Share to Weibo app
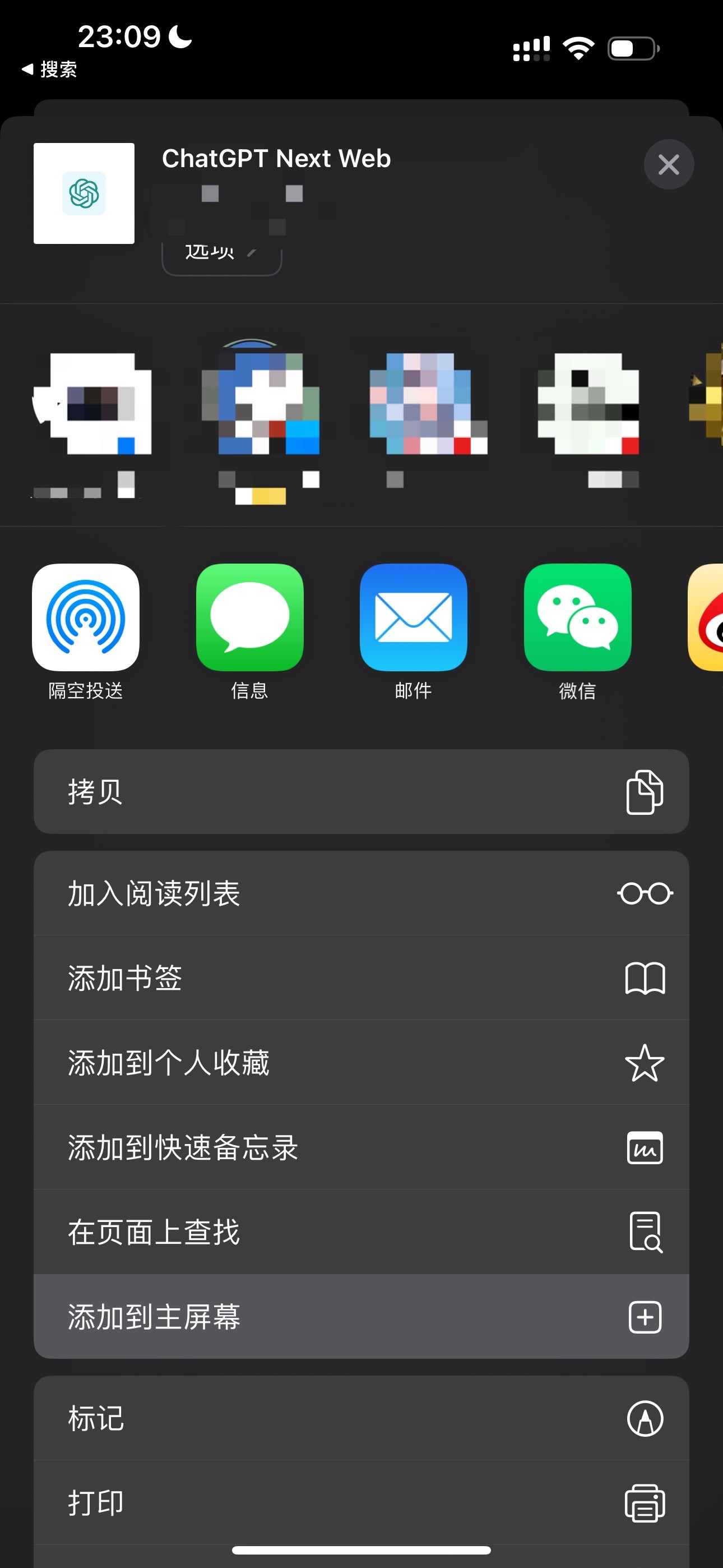 tap(707, 618)
